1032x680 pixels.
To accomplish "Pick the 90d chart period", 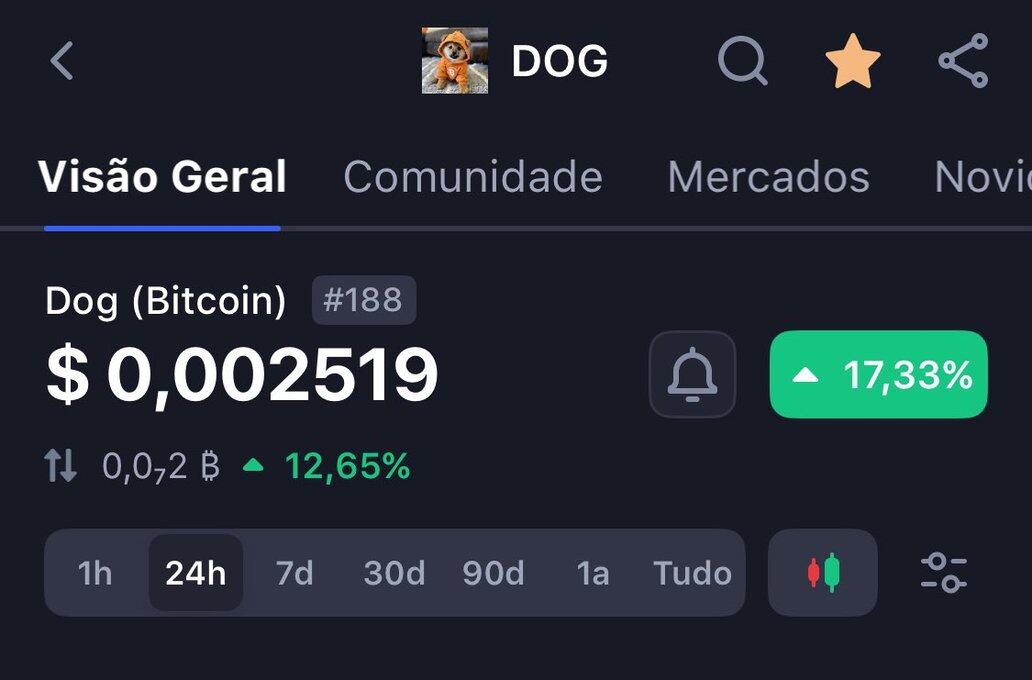I will click(493, 573).
